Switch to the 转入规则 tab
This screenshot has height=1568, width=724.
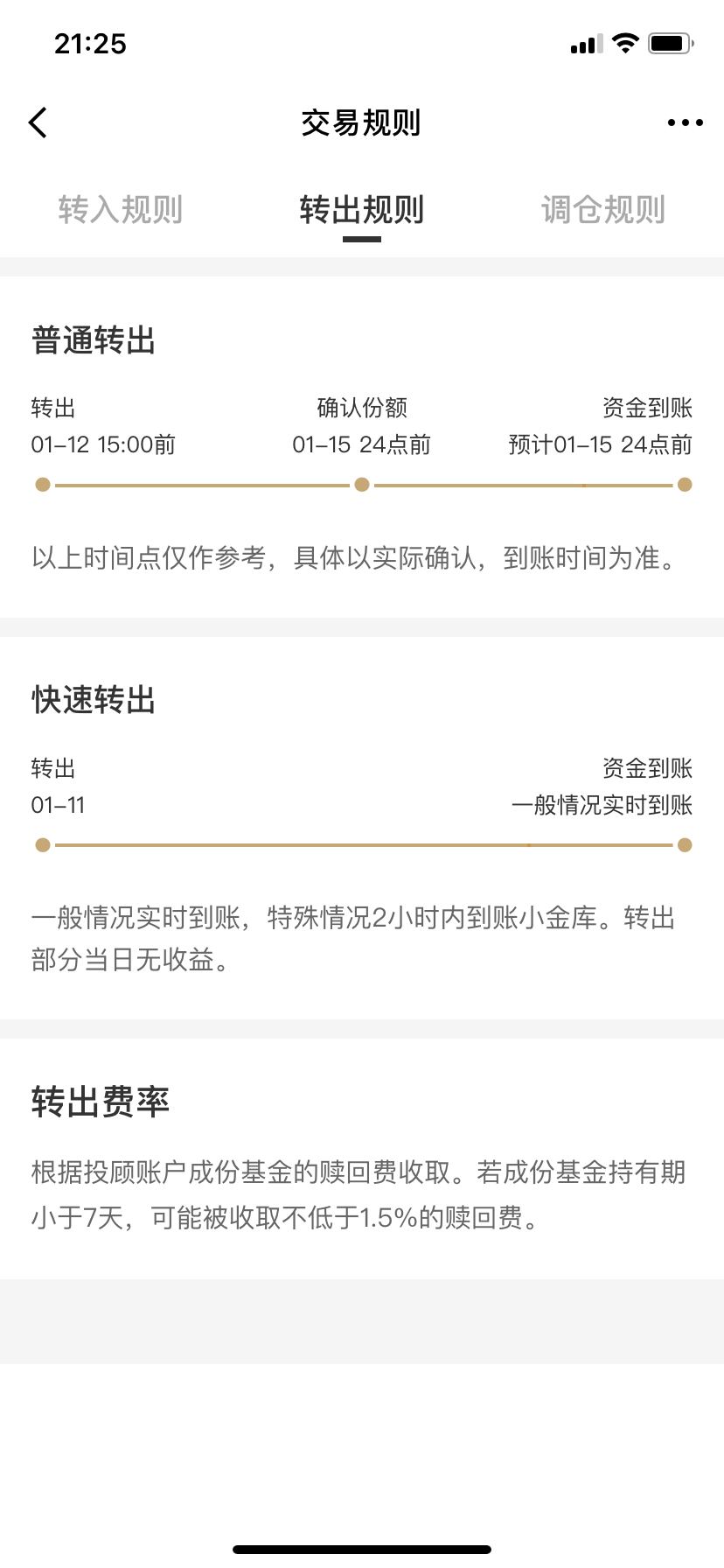[121, 210]
